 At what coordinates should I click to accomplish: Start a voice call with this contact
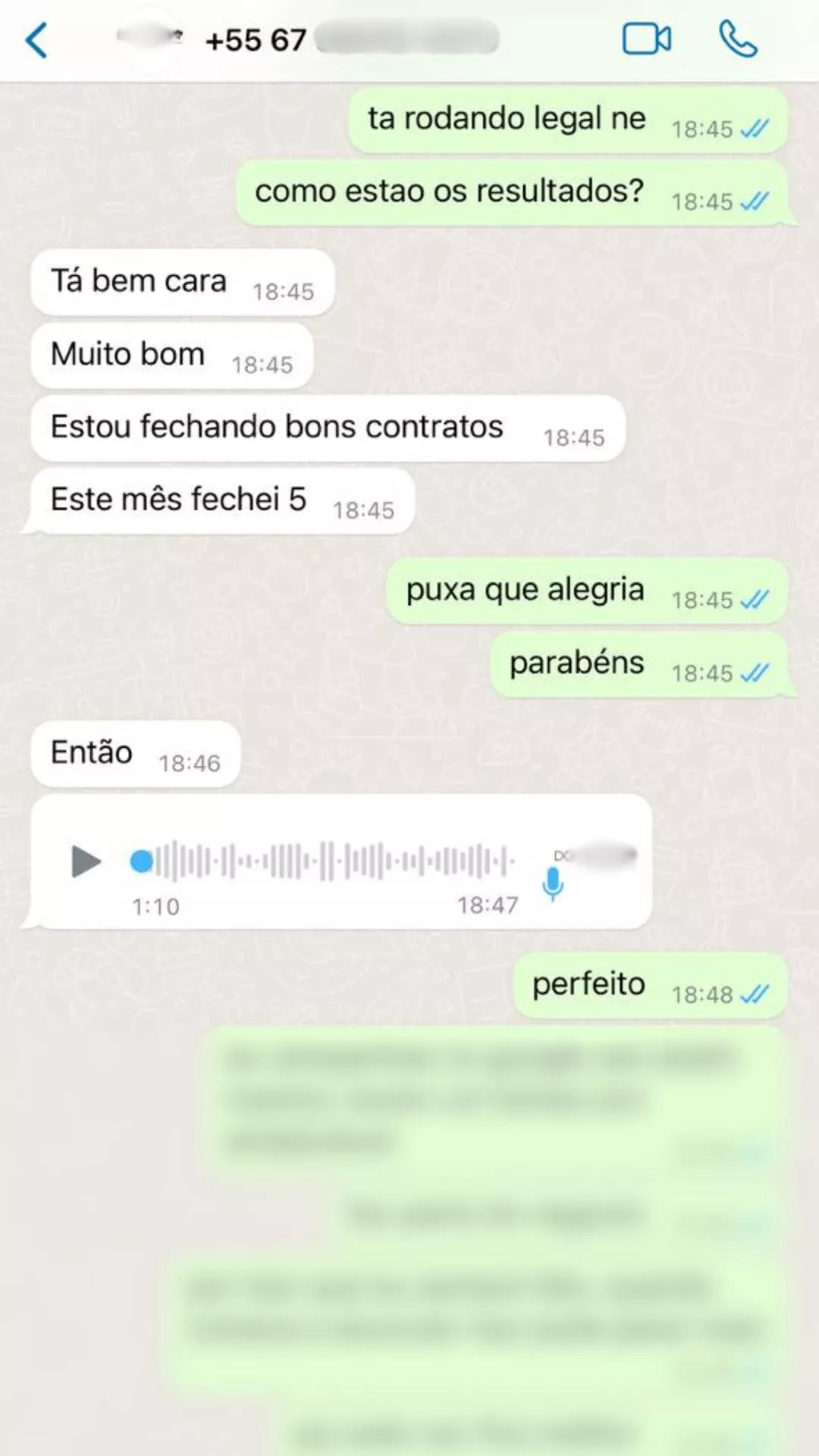pyautogui.click(x=737, y=39)
